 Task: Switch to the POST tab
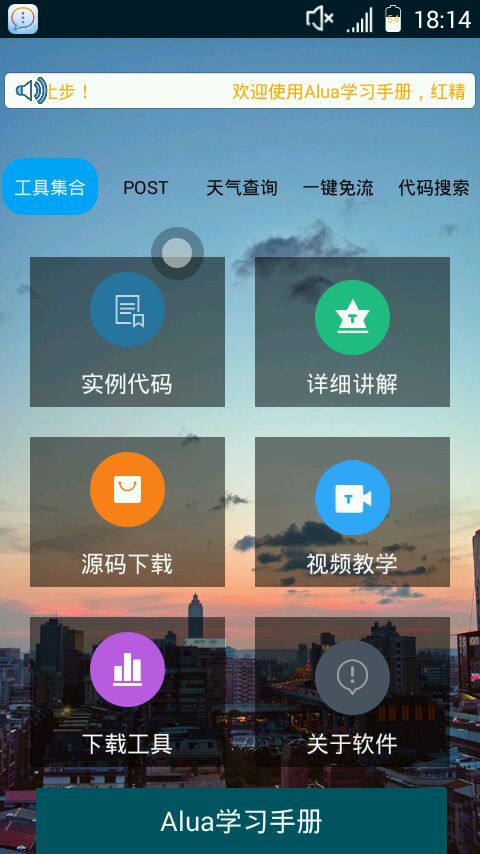click(x=145, y=187)
